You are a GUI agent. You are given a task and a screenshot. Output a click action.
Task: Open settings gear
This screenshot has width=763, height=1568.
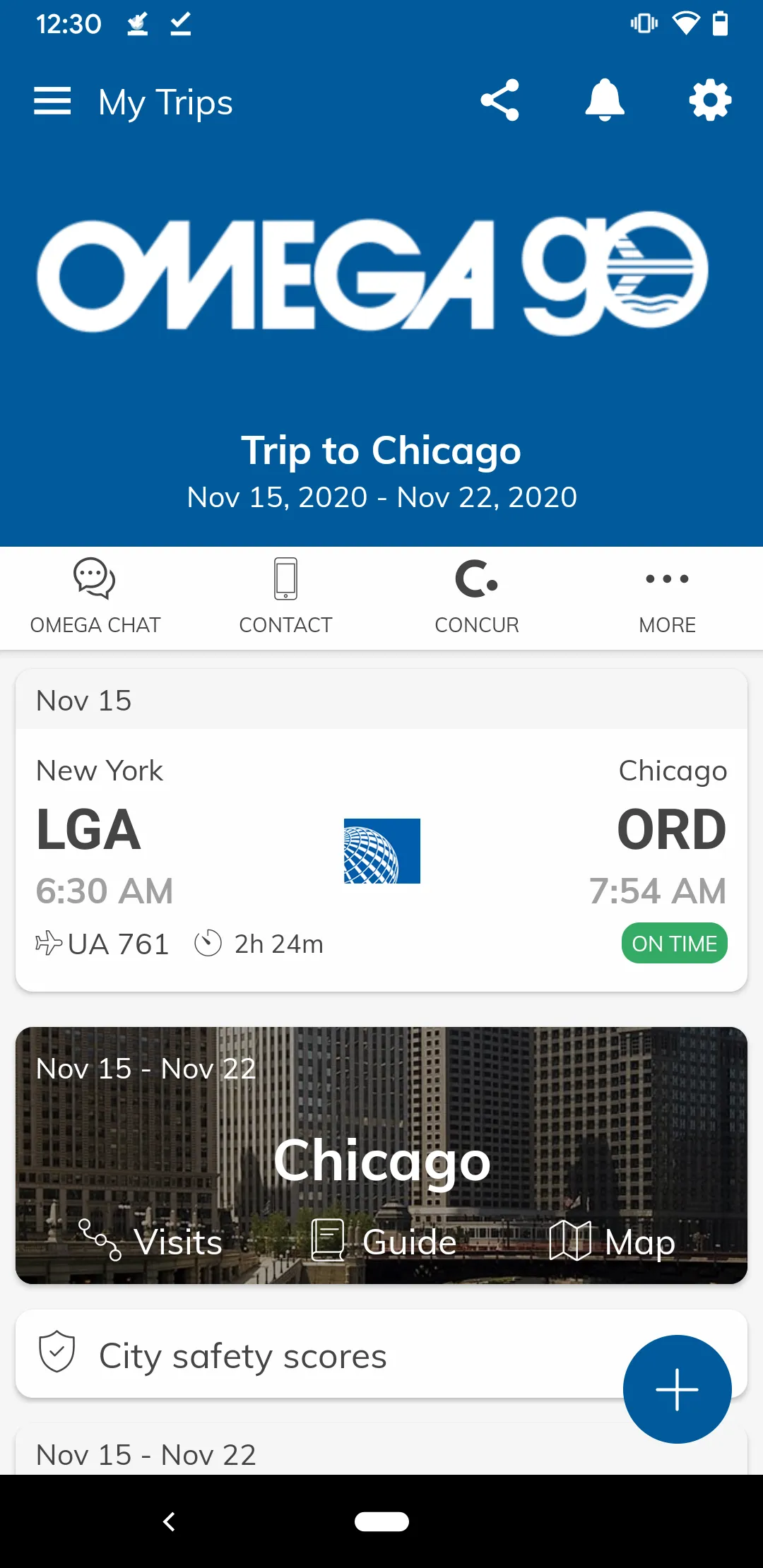709,100
